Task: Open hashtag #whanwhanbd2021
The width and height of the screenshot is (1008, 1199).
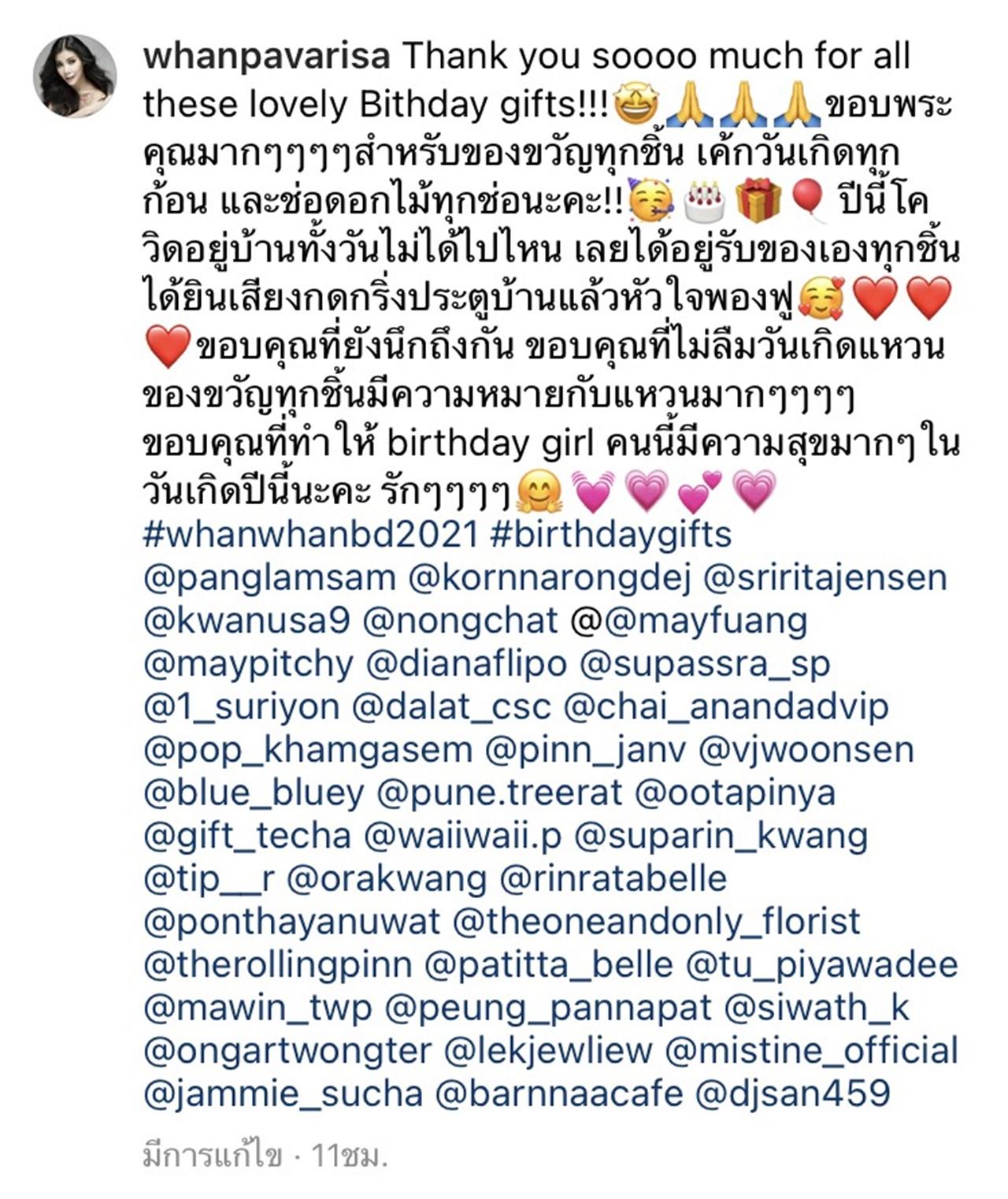Action: coord(310,535)
